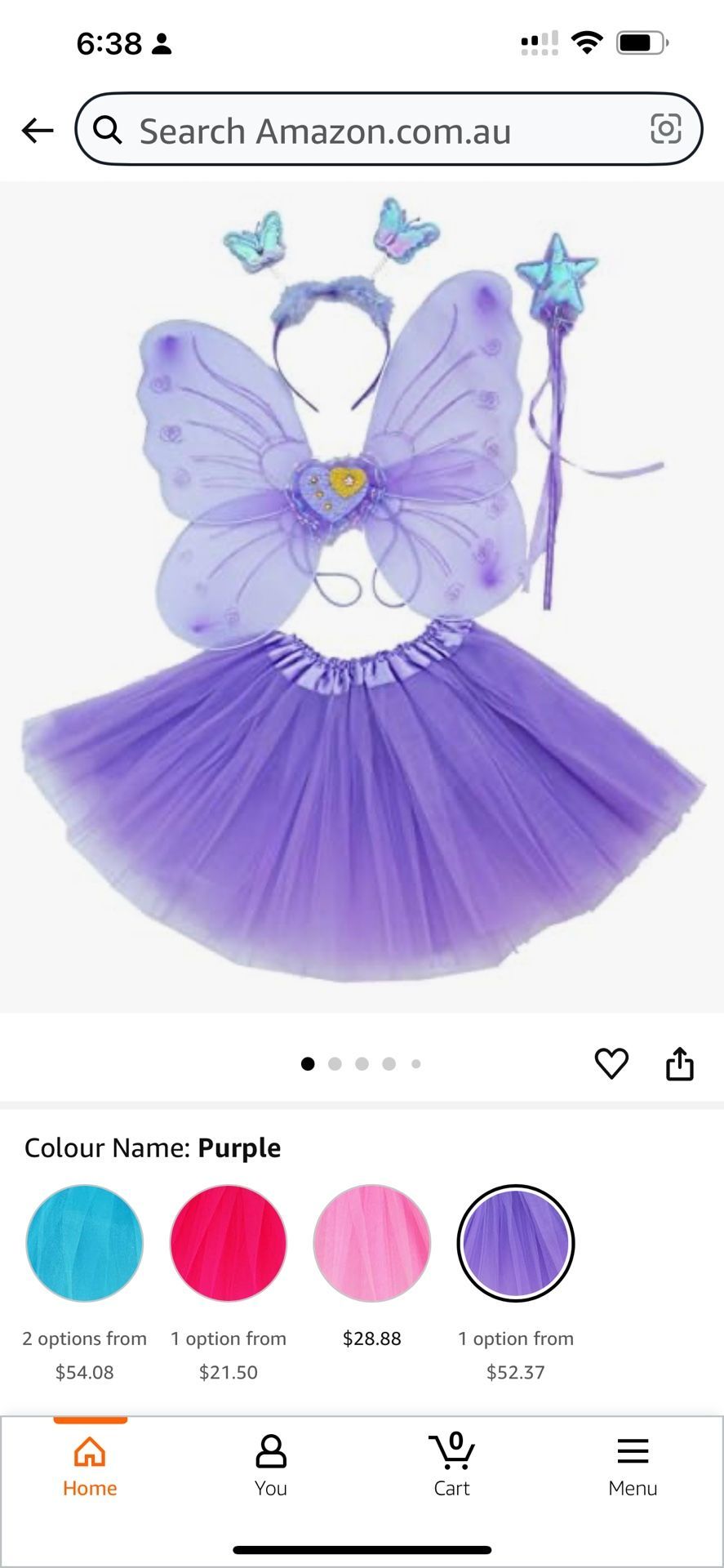Select the purple colour swatch
The image size is (724, 1568).
(516, 1243)
